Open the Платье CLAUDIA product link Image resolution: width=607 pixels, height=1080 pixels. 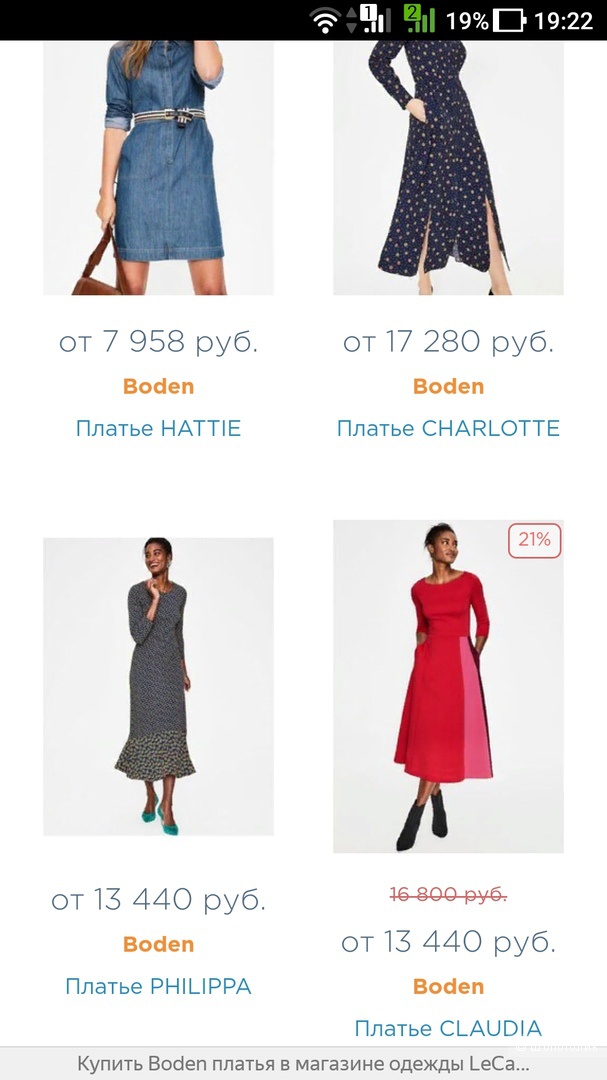(x=448, y=1028)
